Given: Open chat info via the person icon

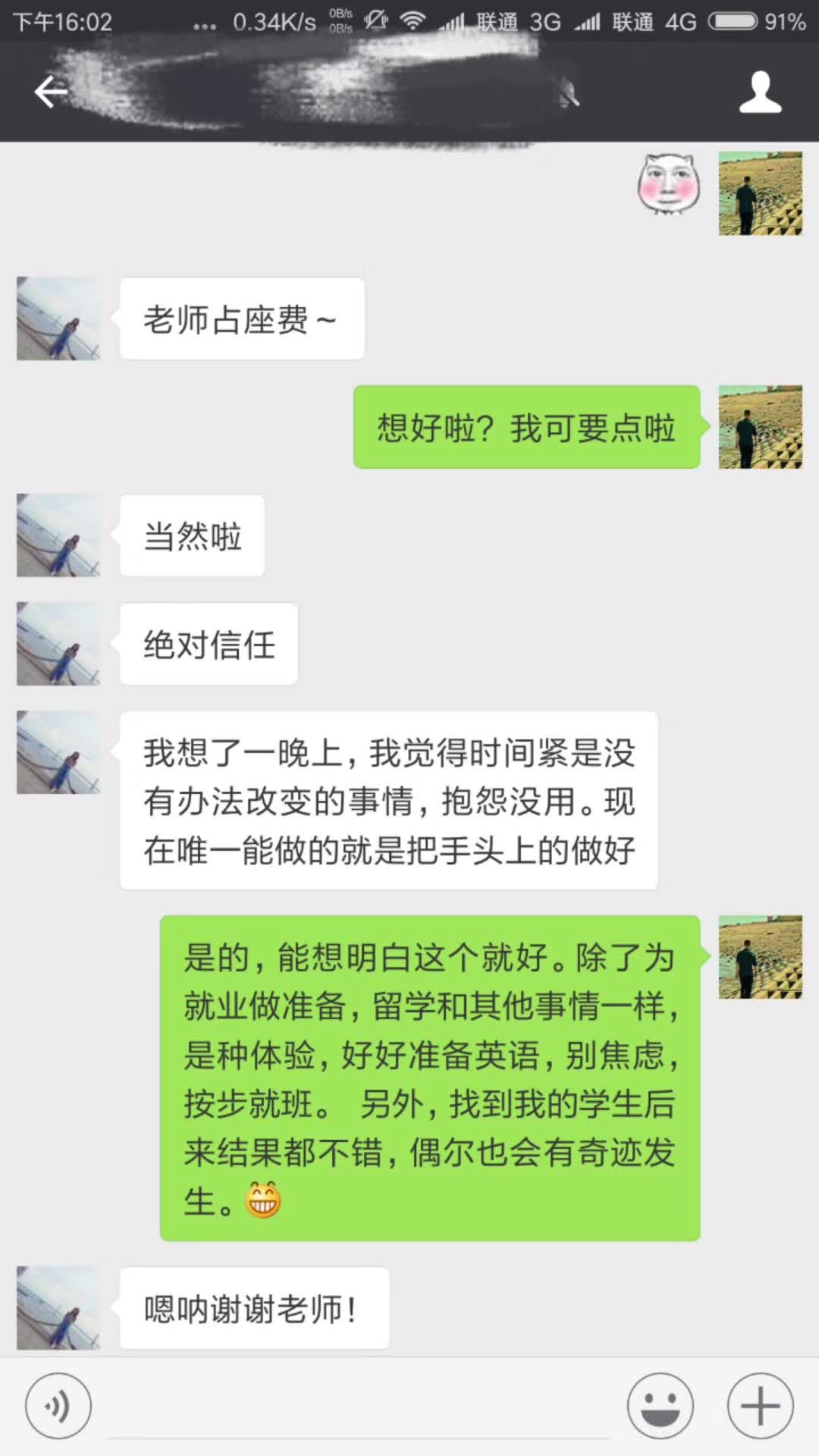Looking at the screenshot, I should click(x=760, y=93).
